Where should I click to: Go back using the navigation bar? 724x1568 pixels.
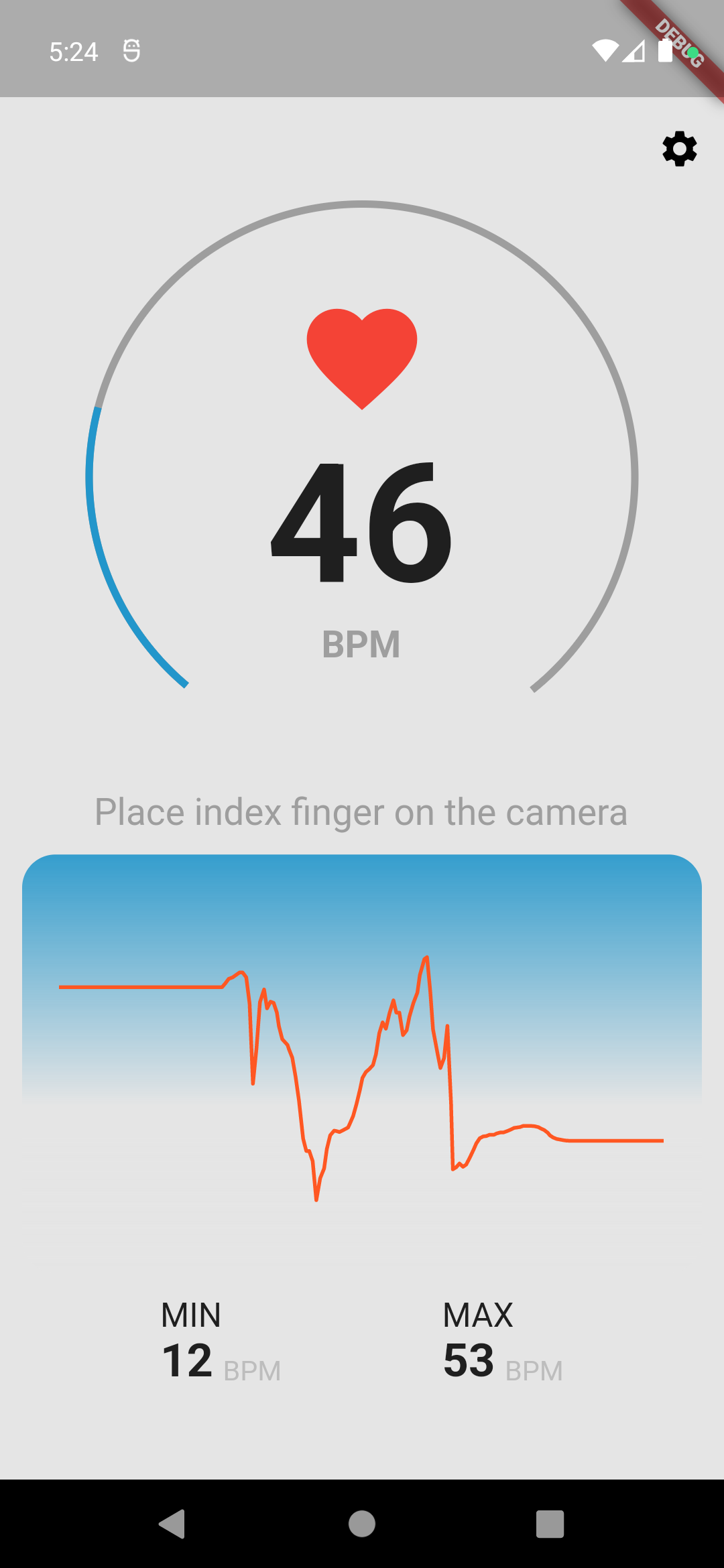click(172, 1524)
